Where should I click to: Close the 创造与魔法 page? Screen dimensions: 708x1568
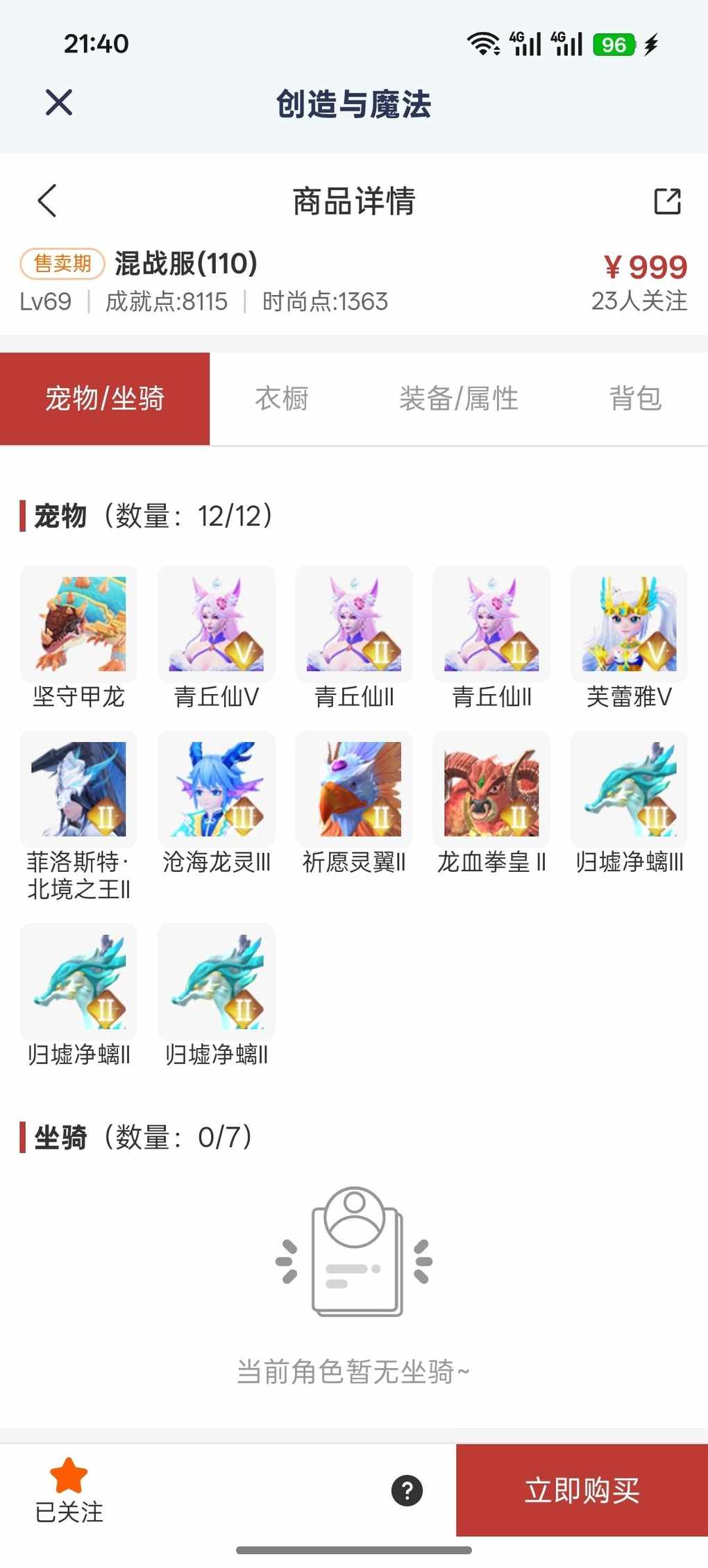pyautogui.click(x=59, y=103)
